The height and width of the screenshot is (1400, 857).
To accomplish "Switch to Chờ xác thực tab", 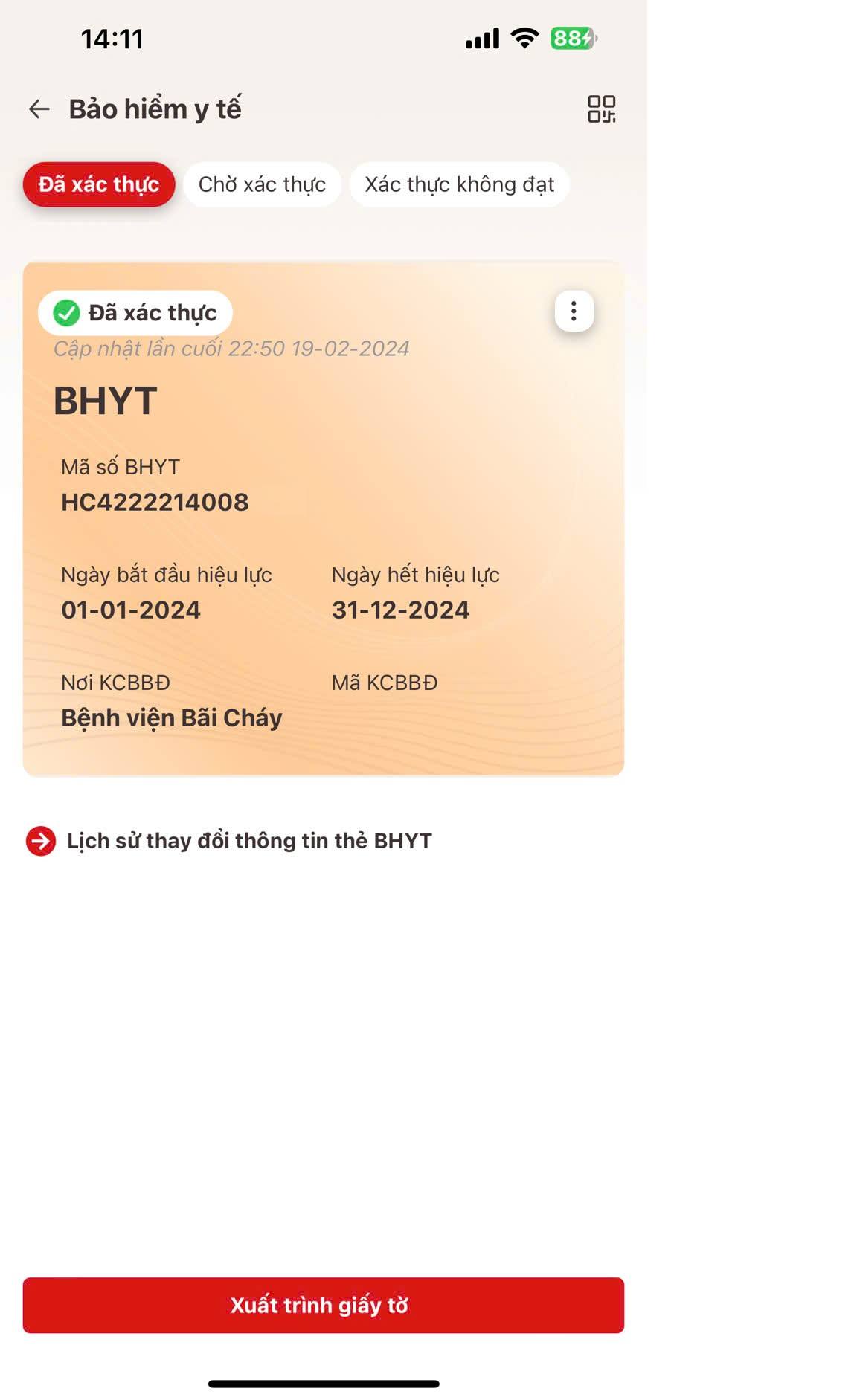I will point(262,184).
